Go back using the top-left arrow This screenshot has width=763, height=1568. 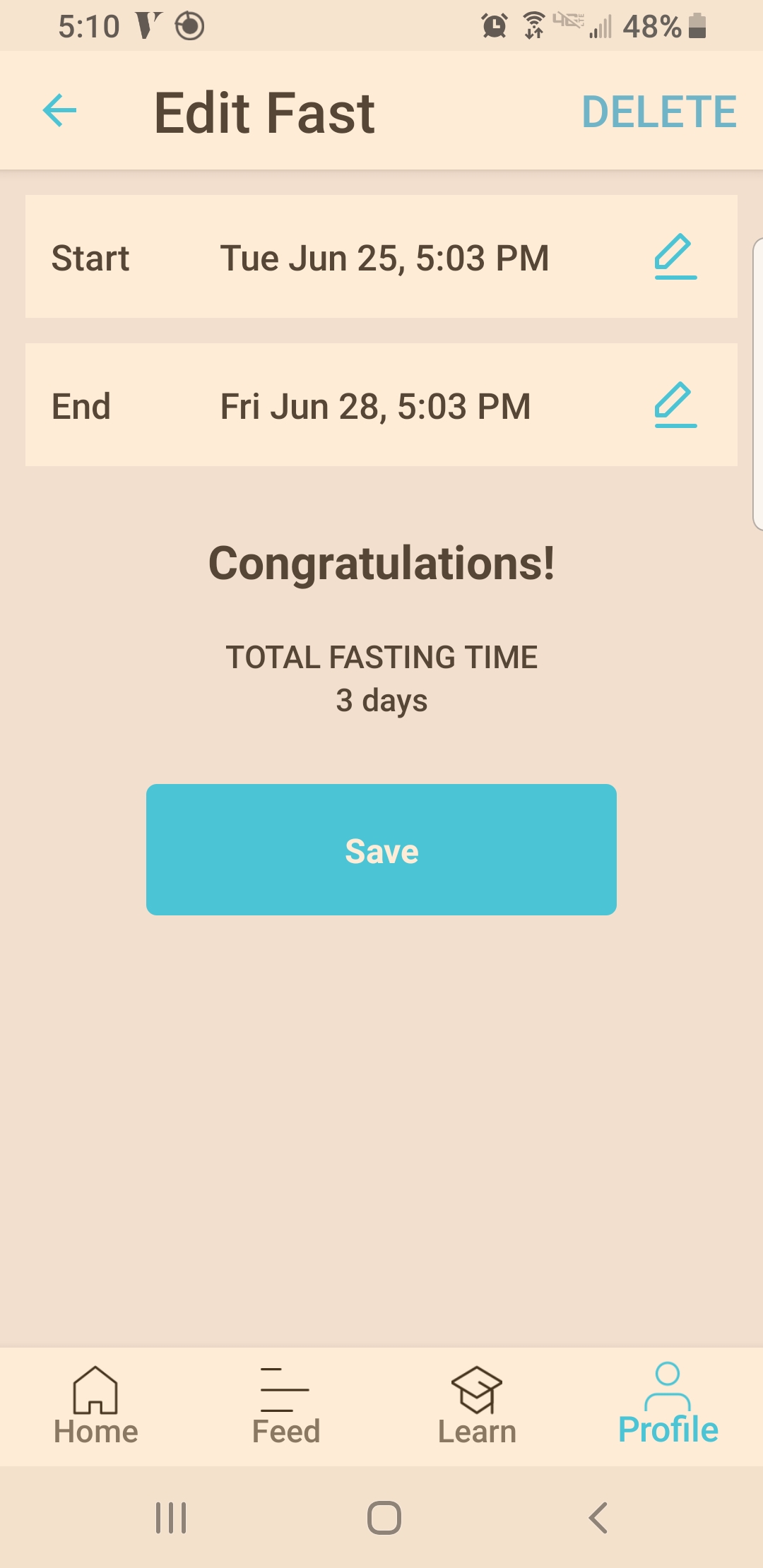coord(59,111)
